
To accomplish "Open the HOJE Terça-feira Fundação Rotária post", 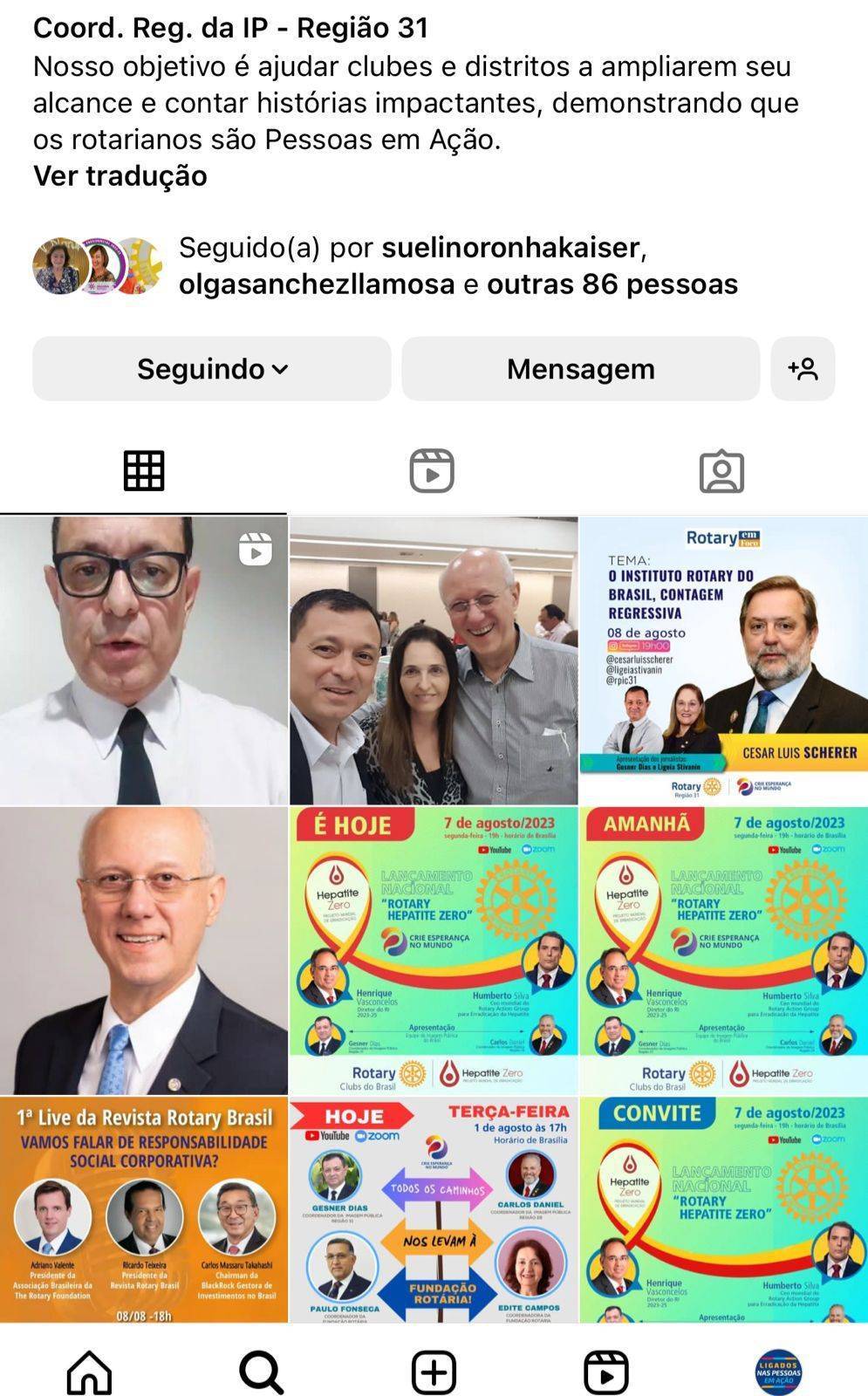I will point(434,1209).
